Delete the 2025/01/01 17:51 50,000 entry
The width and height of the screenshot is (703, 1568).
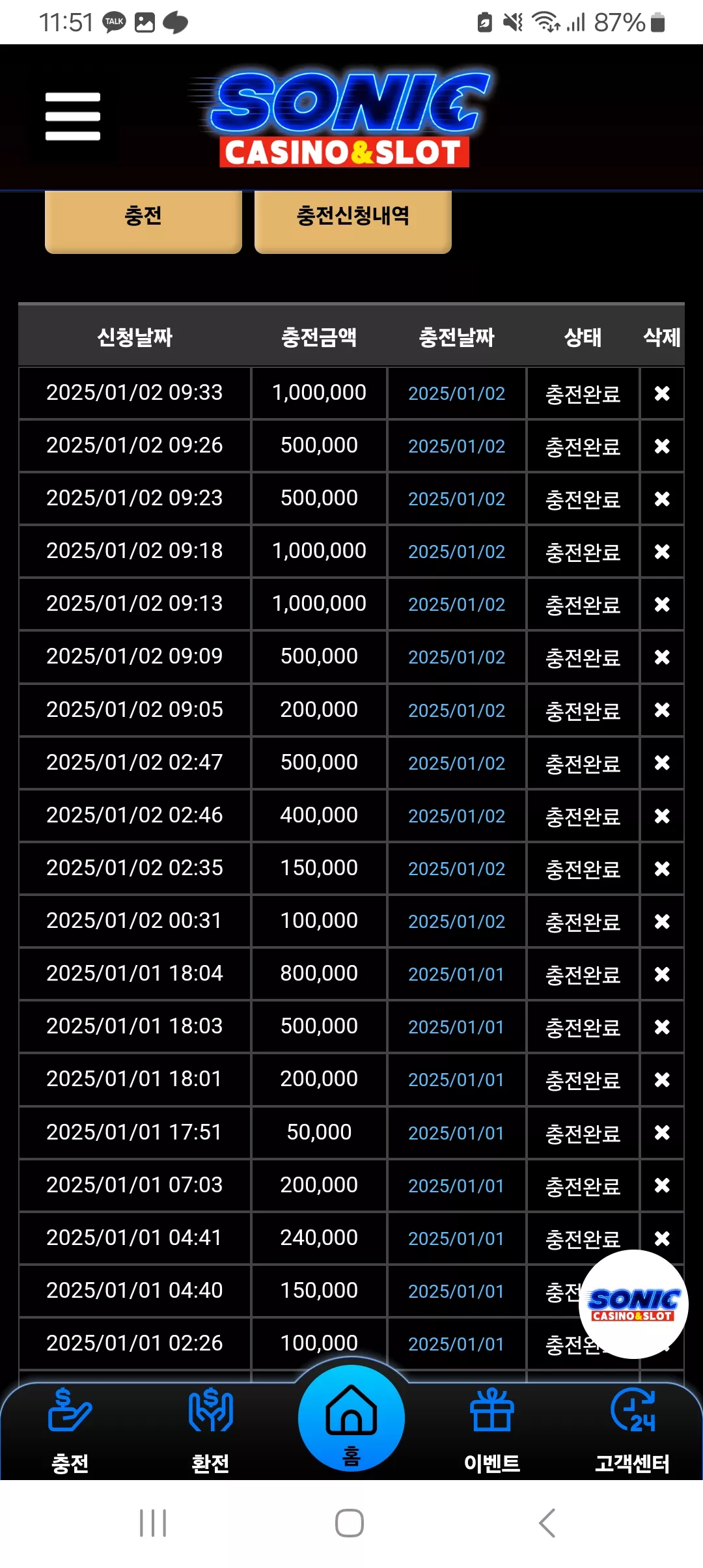tap(662, 1133)
